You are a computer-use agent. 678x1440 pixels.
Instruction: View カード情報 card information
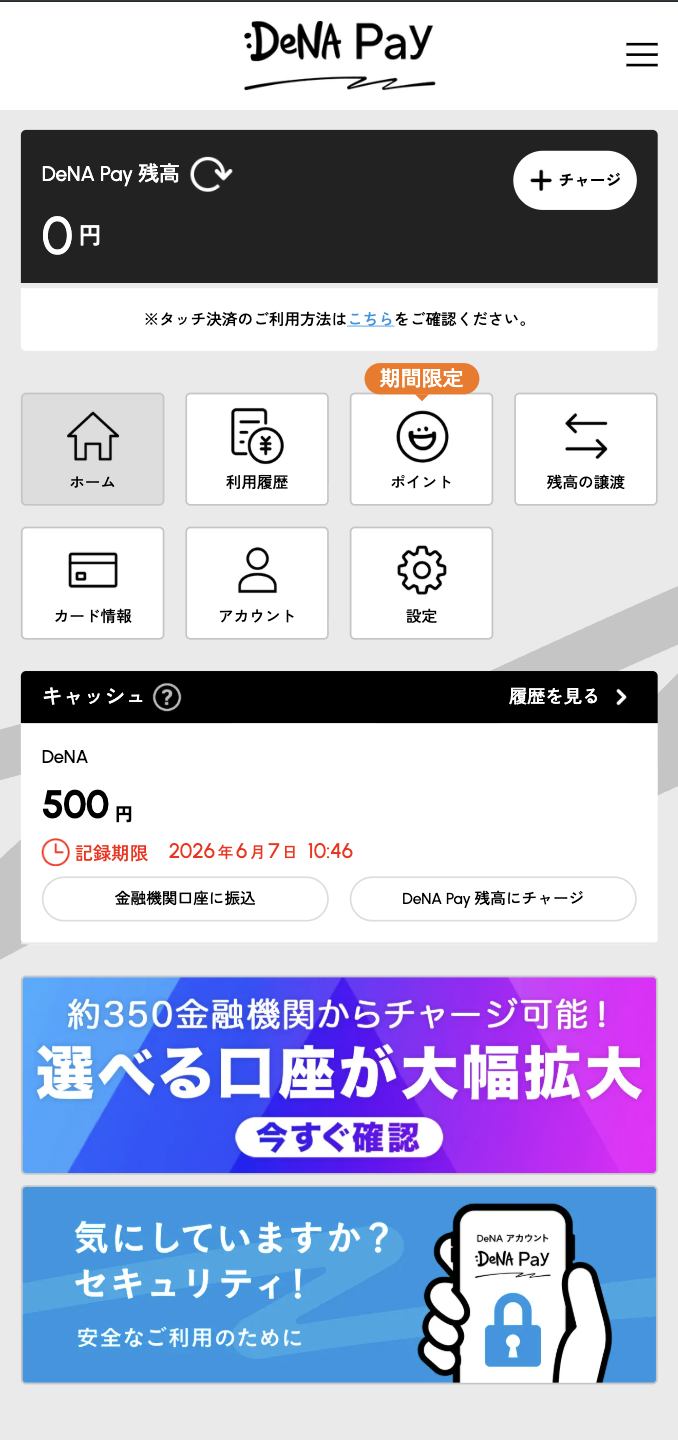pyautogui.click(x=93, y=583)
